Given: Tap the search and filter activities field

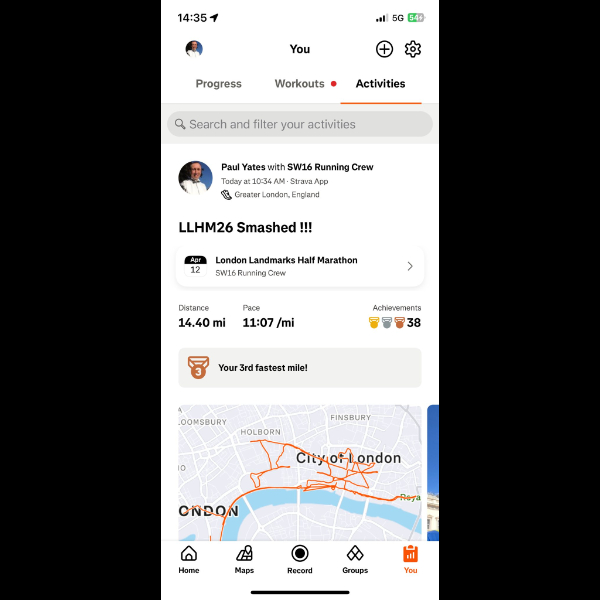Looking at the screenshot, I should (300, 124).
